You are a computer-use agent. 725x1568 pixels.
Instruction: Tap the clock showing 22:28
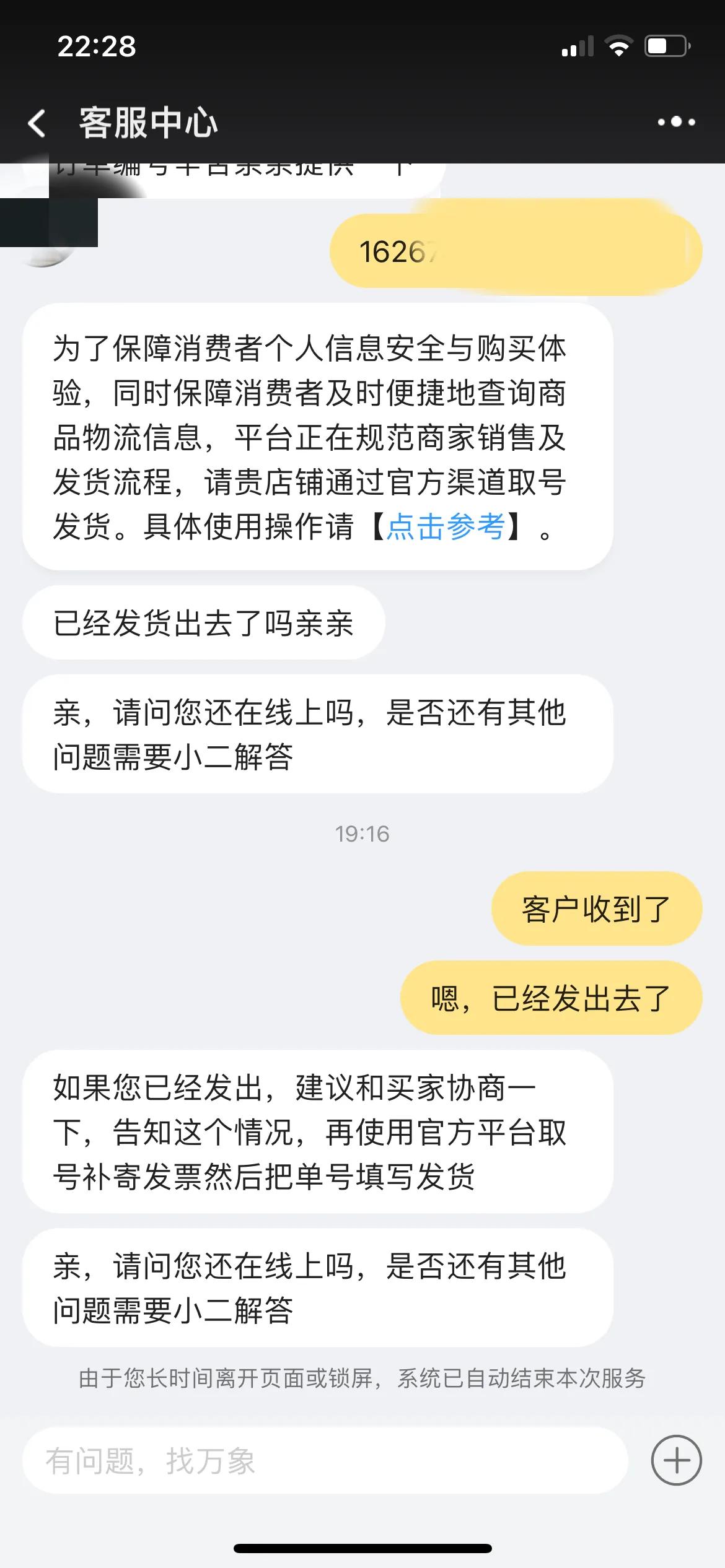pos(96,45)
